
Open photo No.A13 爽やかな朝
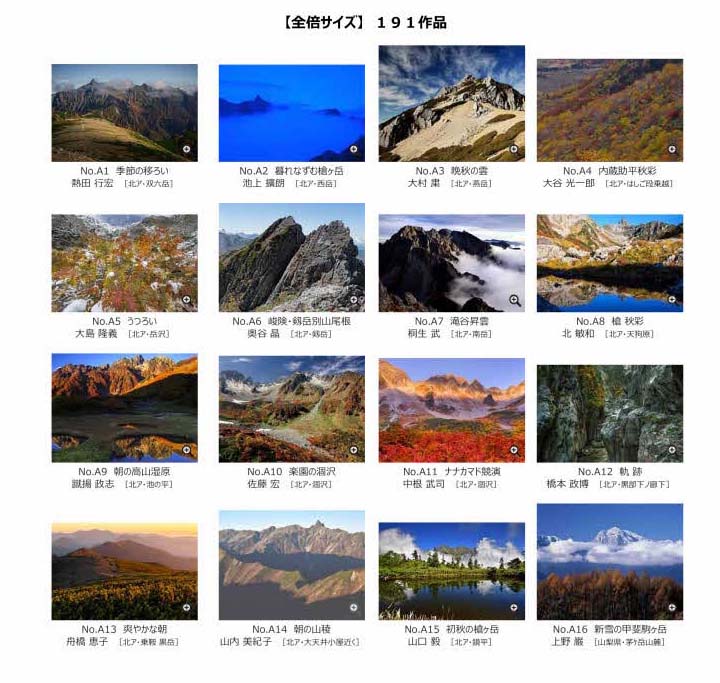124,570
